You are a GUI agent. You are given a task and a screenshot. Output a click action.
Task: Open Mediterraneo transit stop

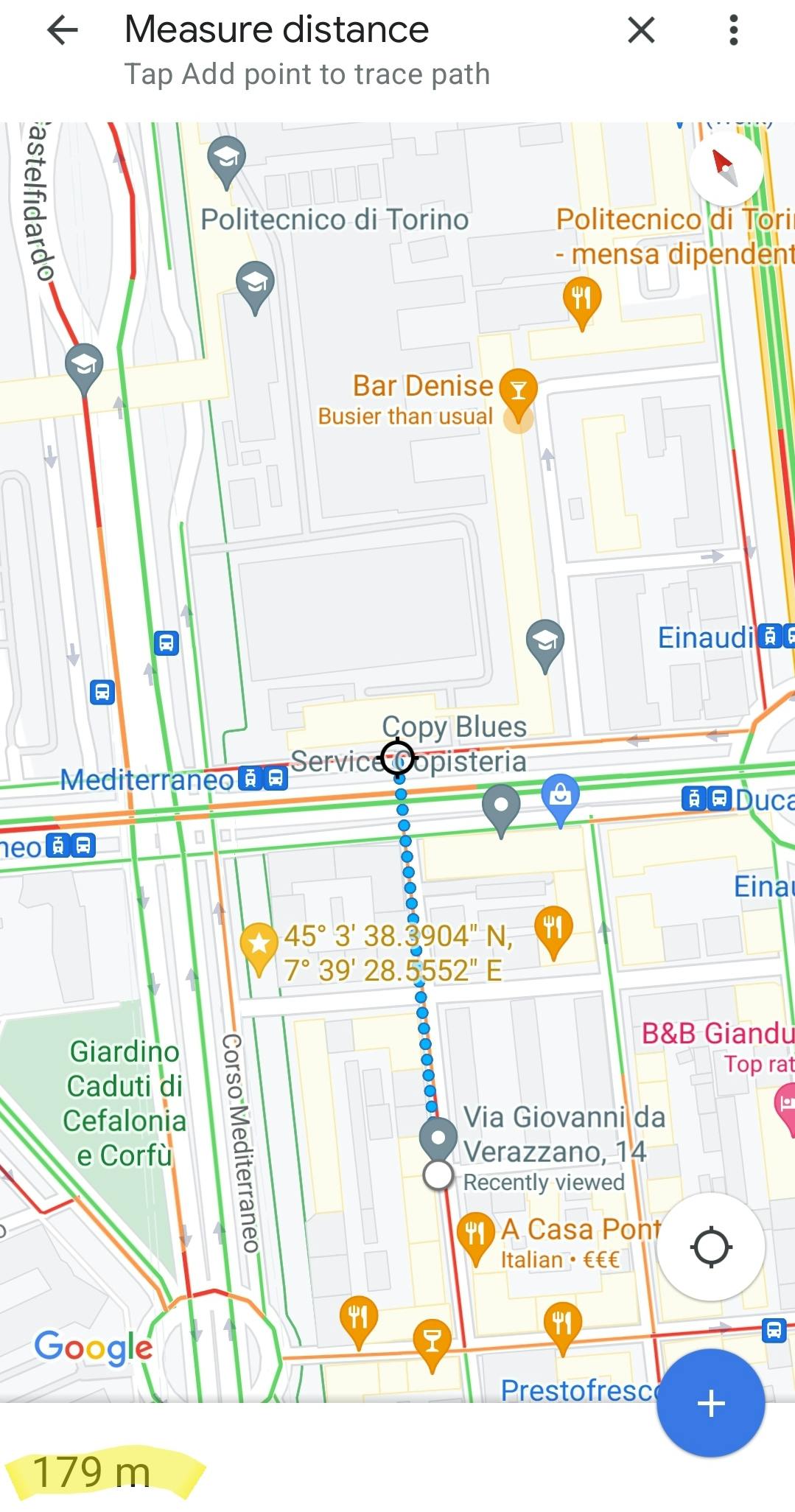pyautogui.click(x=263, y=778)
